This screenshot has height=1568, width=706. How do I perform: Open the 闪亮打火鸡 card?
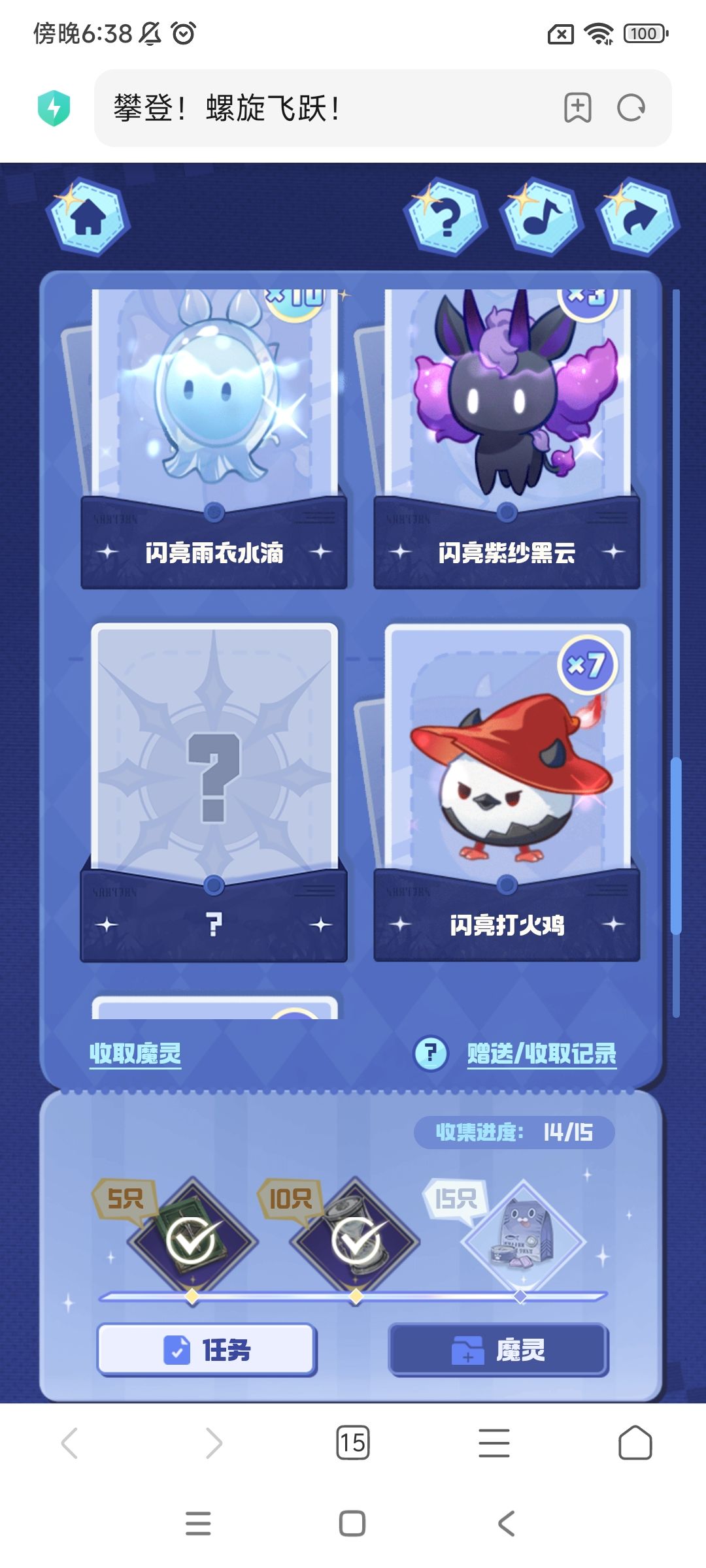[x=507, y=792]
